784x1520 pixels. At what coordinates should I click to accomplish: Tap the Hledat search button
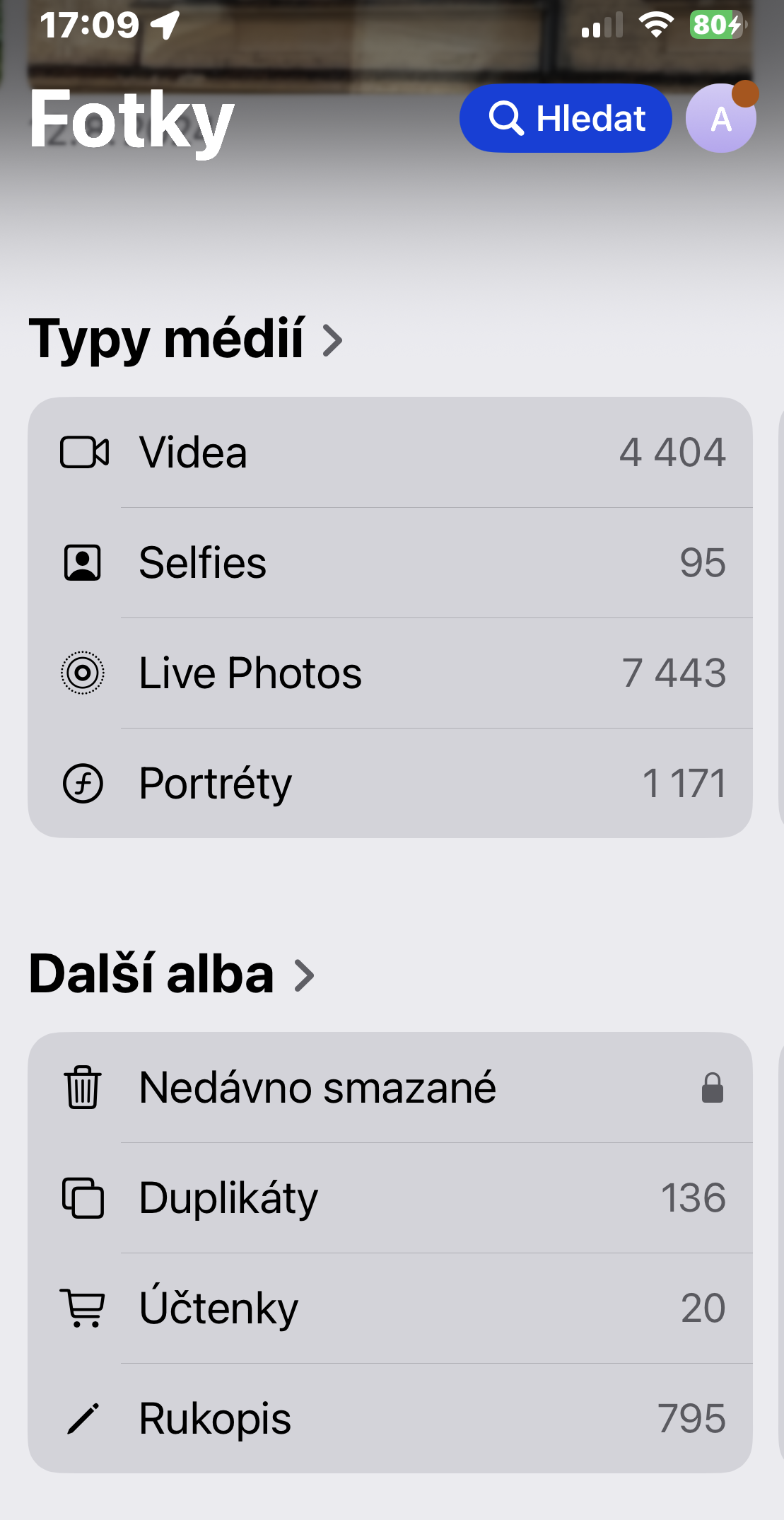tap(566, 118)
